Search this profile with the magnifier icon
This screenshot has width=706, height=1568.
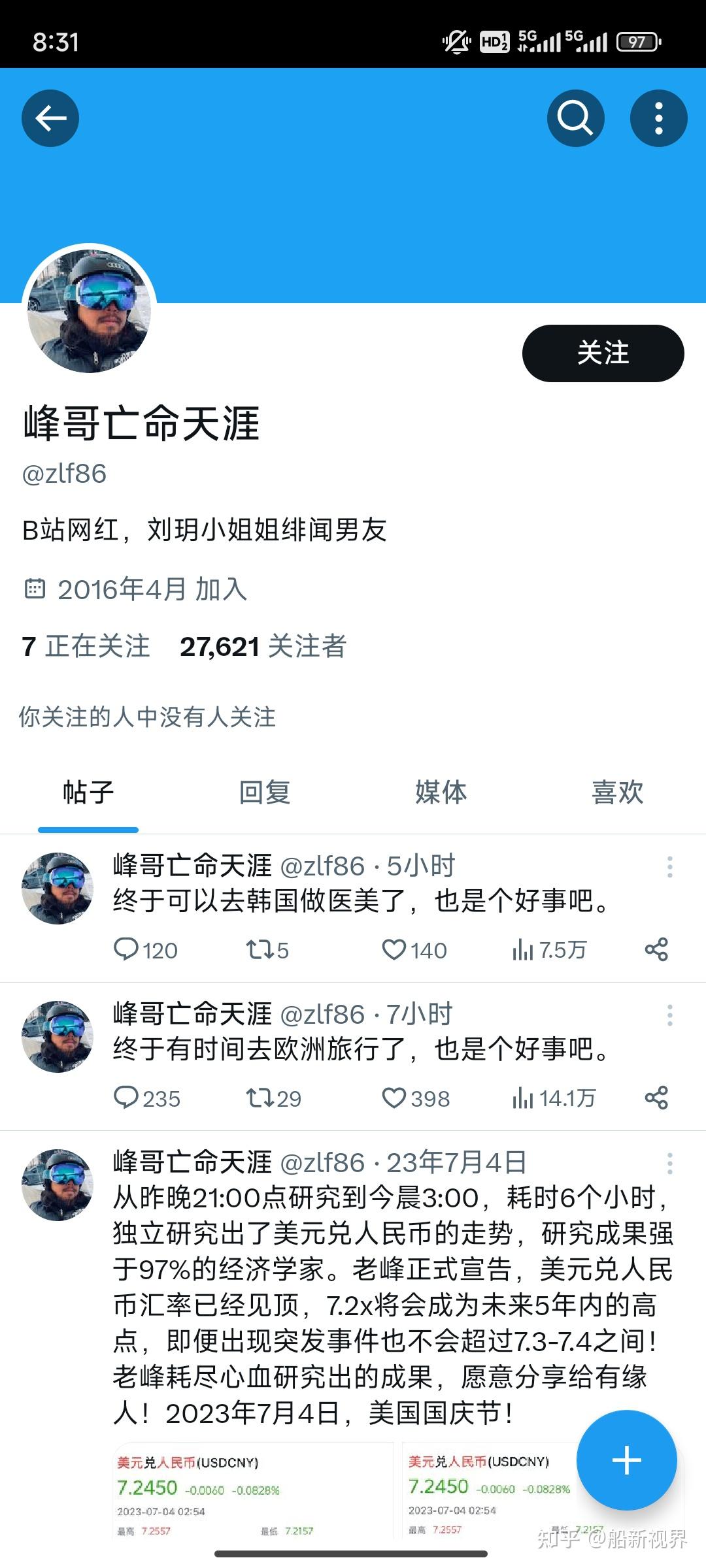coord(575,118)
